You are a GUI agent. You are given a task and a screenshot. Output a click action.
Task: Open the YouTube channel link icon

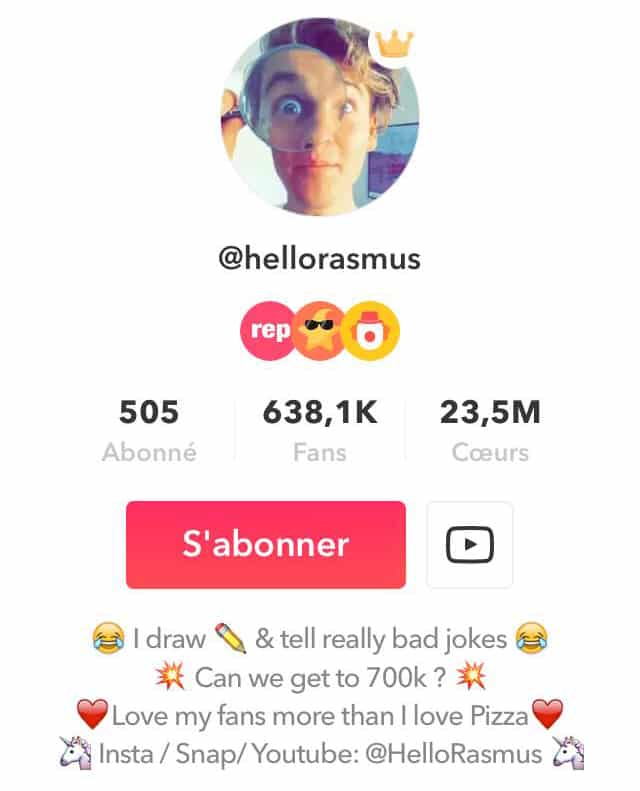469,545
